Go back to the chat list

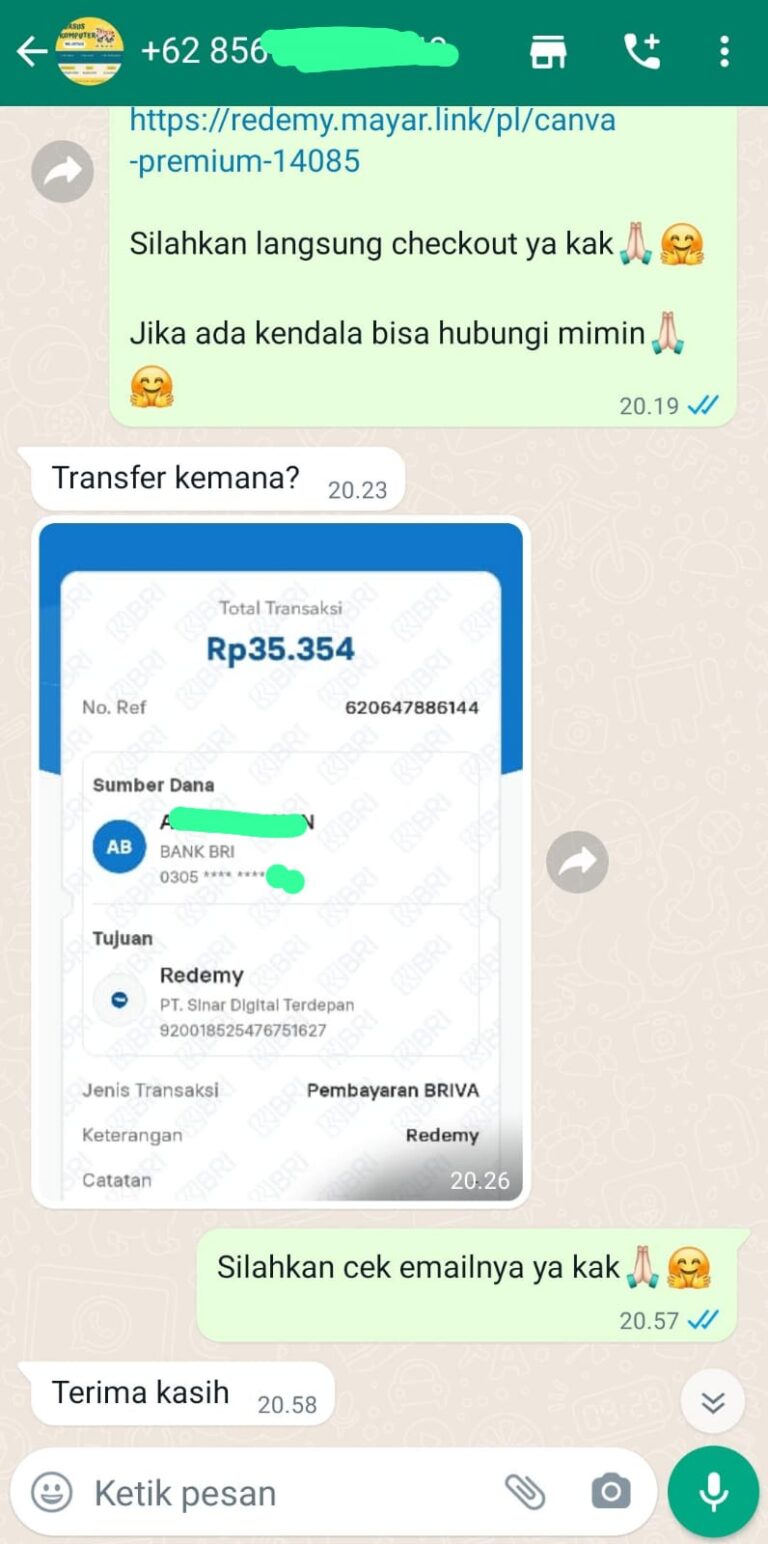coord(31,52)
